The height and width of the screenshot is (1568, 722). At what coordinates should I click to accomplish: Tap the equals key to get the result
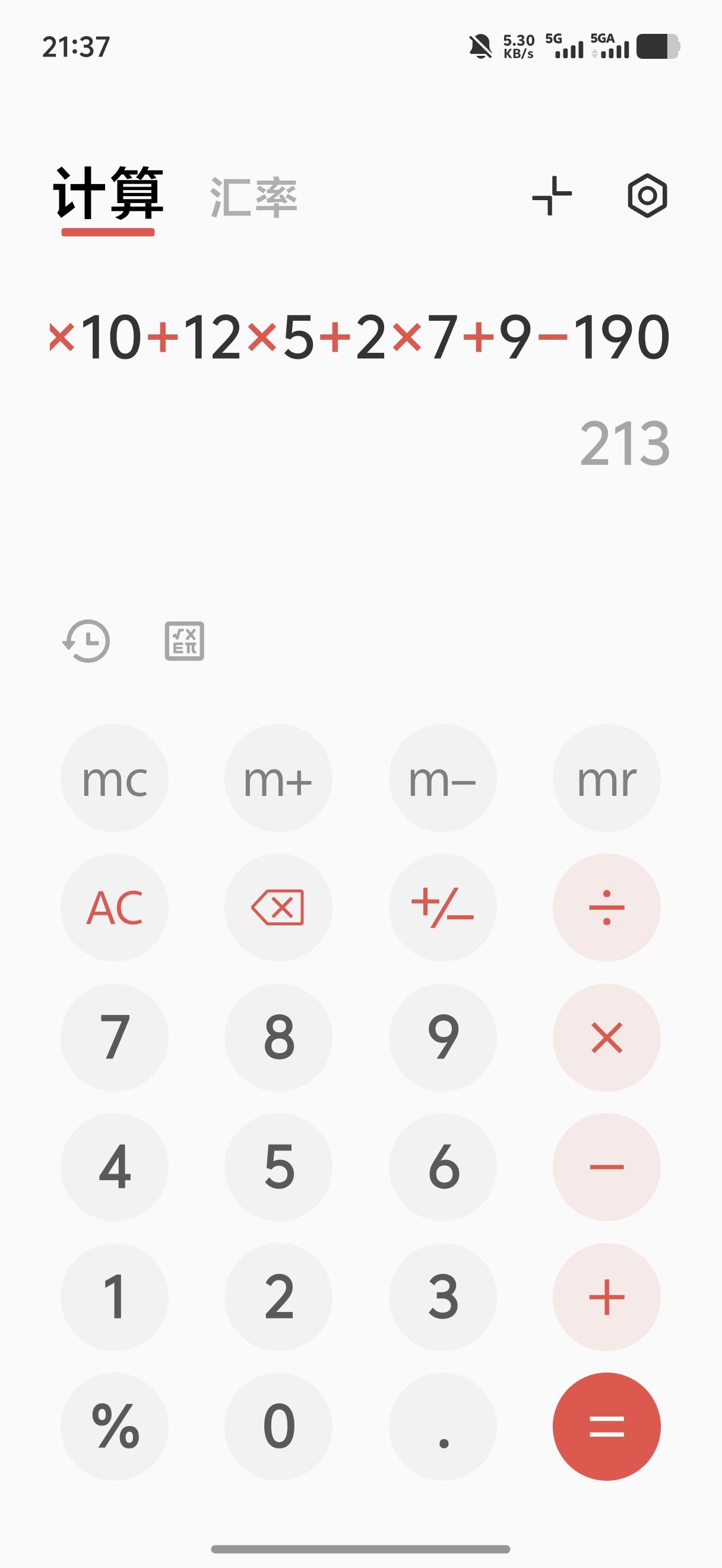pyautogui.click(x=606, y=1427)
